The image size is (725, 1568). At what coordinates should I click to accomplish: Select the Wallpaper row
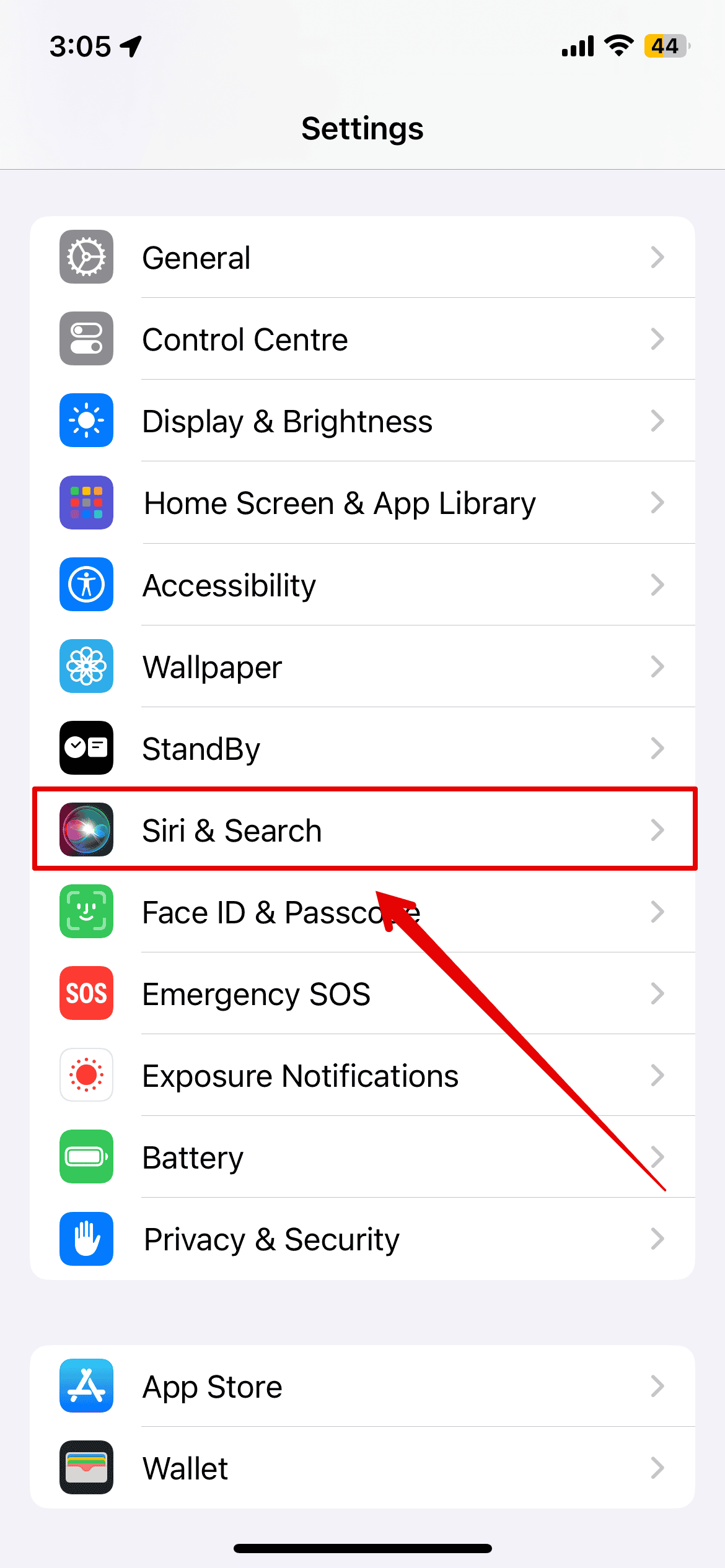[362, 667]
